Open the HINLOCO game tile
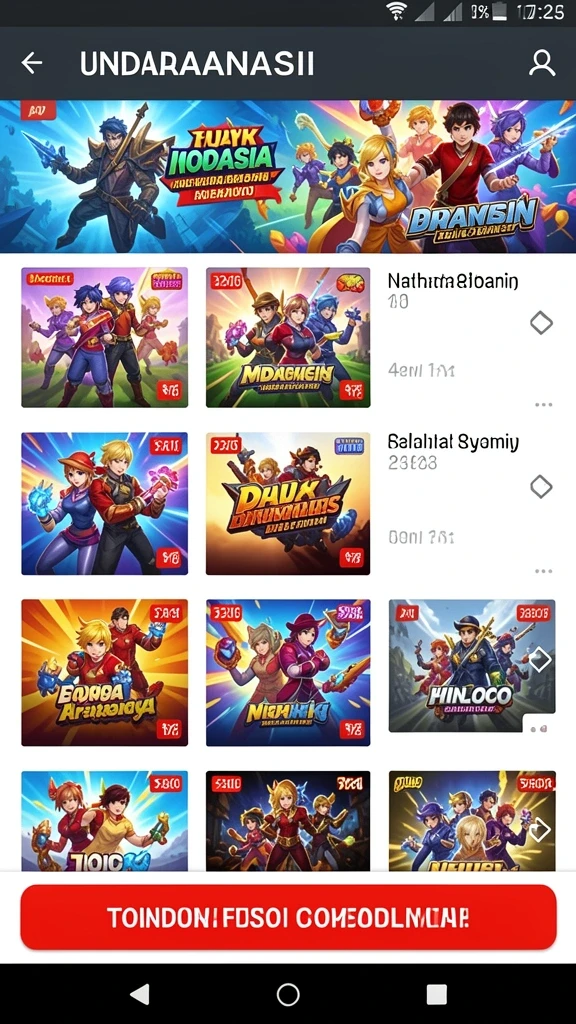 pyautogui.click(x=472, y=666)
